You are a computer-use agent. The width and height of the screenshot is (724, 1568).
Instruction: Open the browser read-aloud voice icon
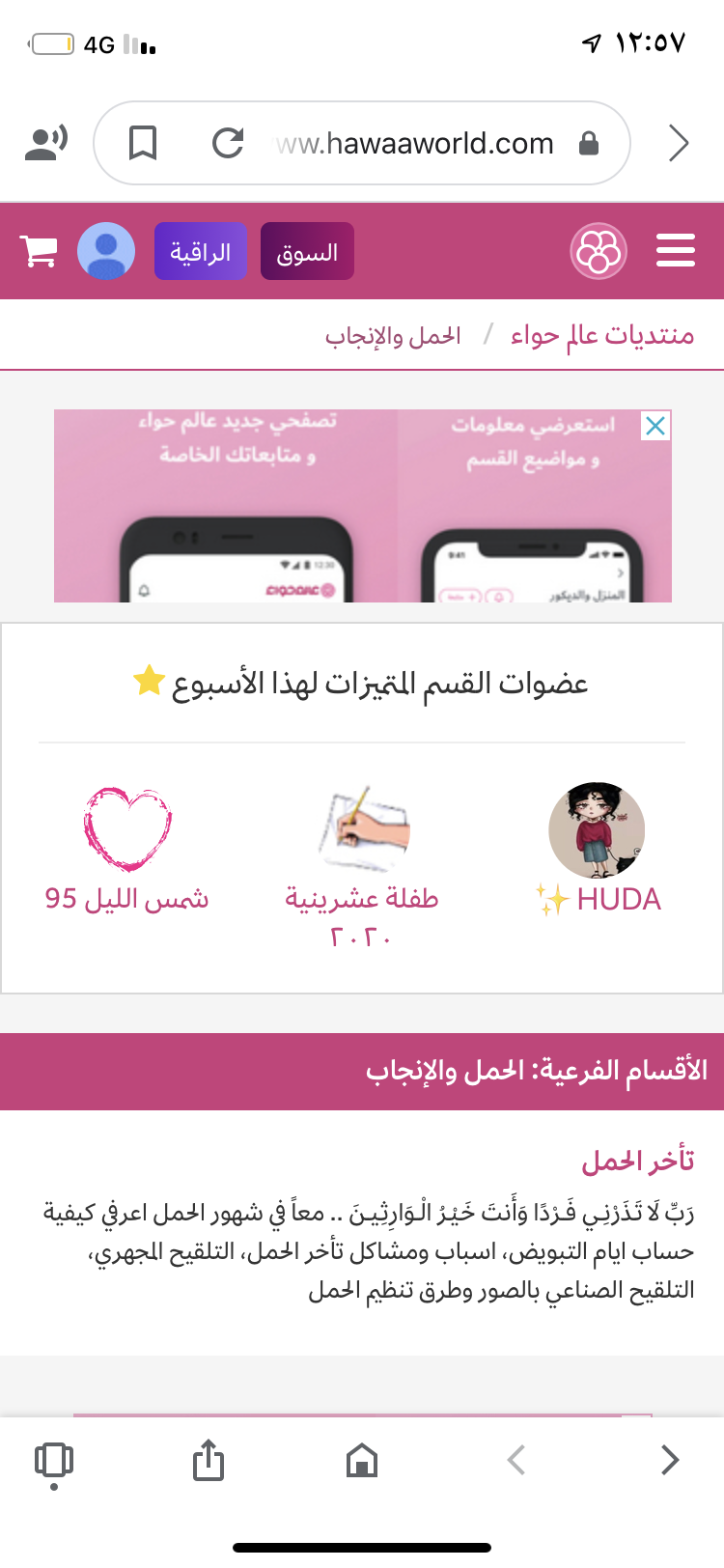[45, 143]
